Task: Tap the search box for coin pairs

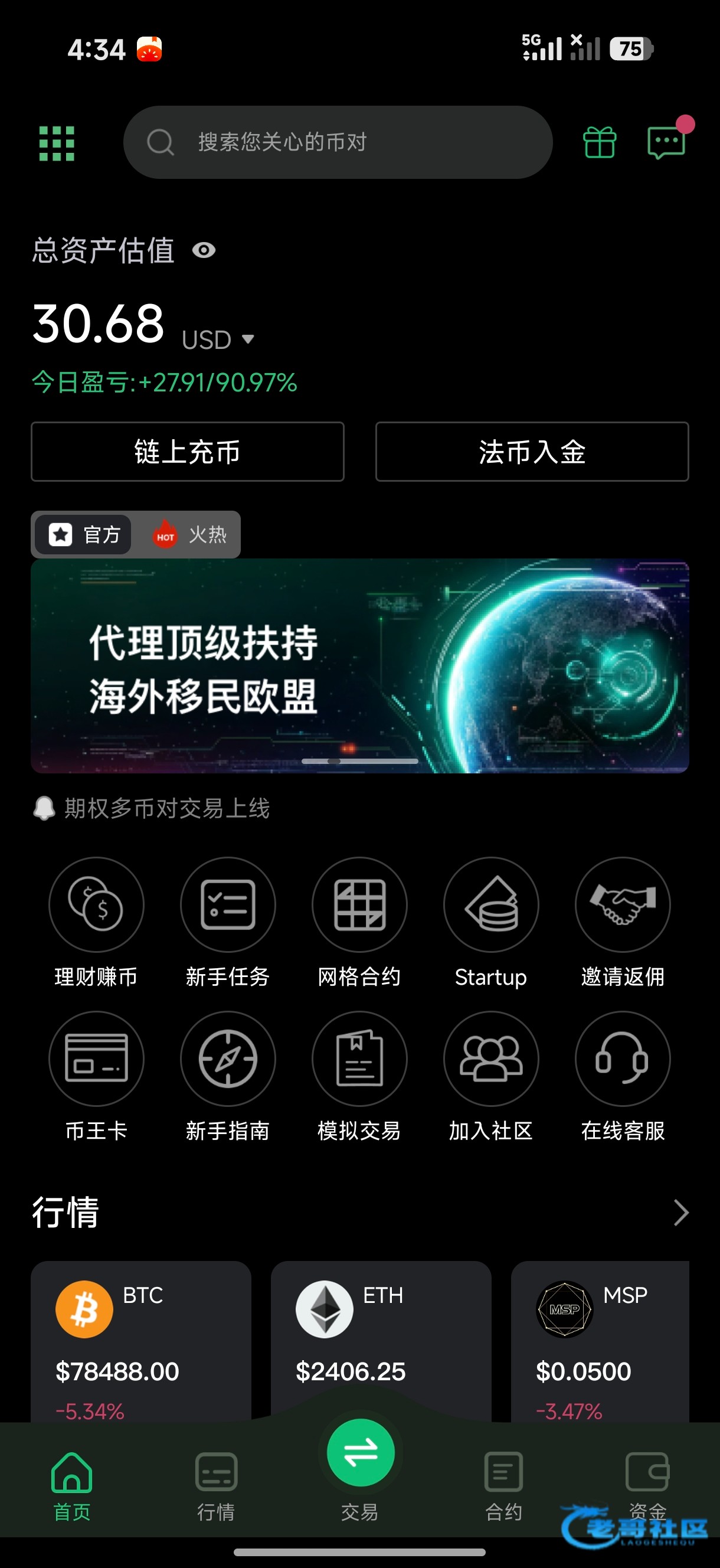Action: 338,142
